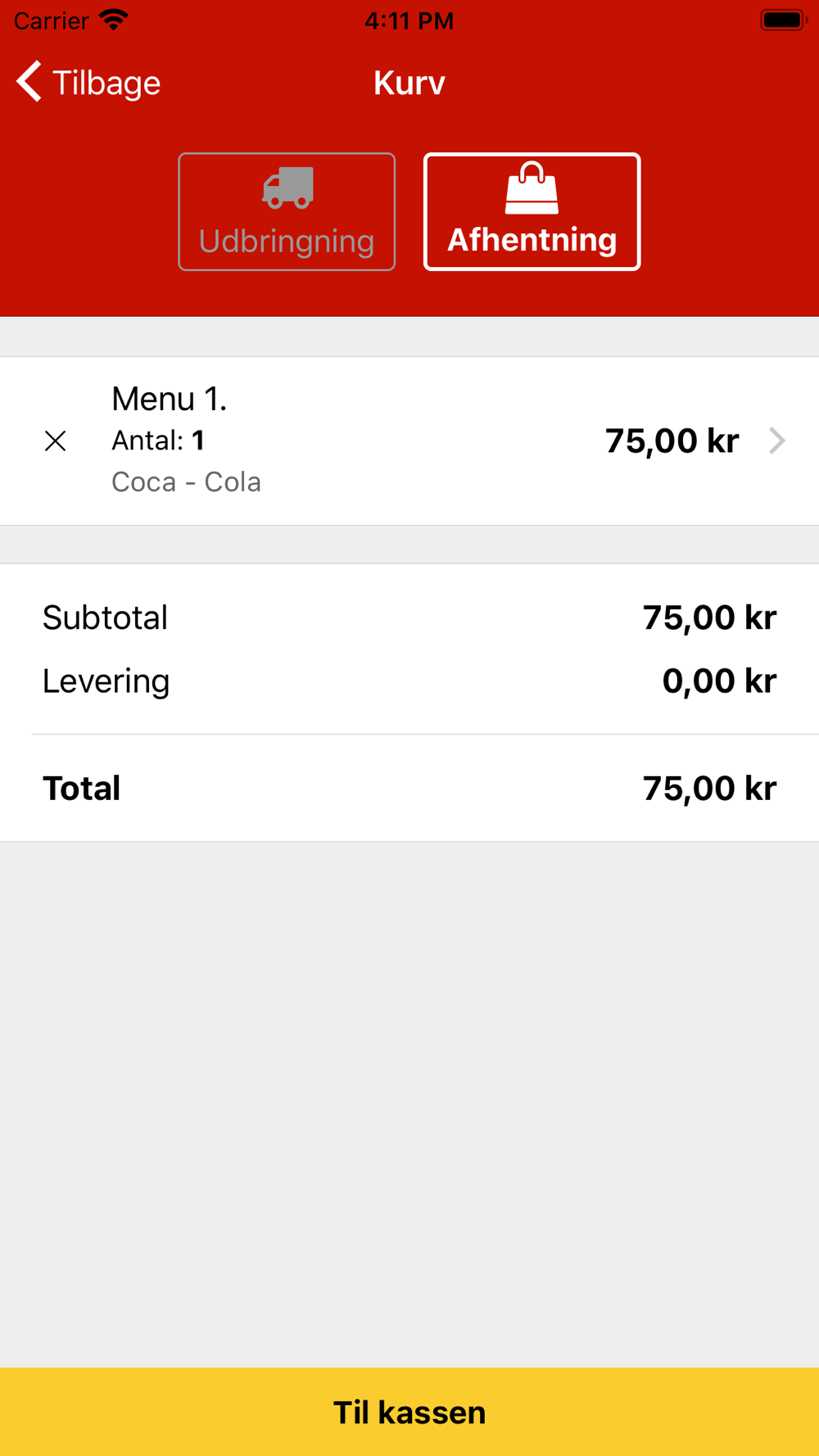The height and width of the screenshot is (1456, 819).
Task: Select the Afhentning pickup option
Action: pyautogui.click(x=532, y=211)
